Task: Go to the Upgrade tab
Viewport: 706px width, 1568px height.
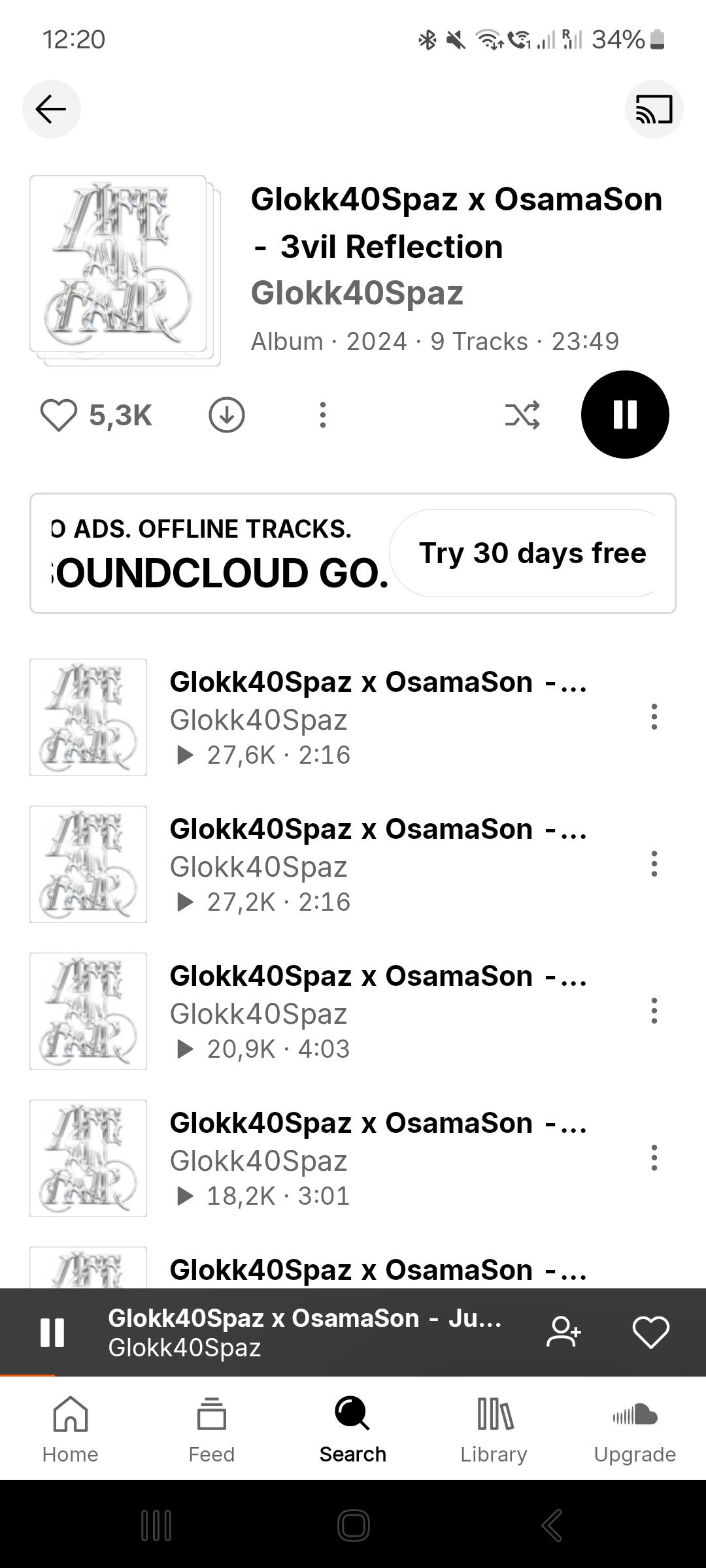Action: coord(635,1429)
